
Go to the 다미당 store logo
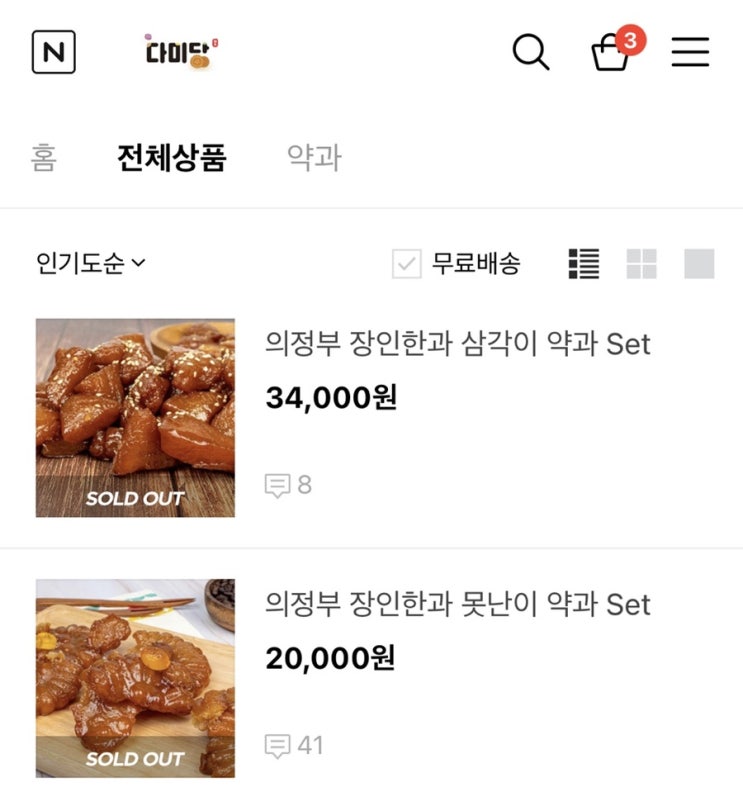pyautogui.click(x=180, y=54)
